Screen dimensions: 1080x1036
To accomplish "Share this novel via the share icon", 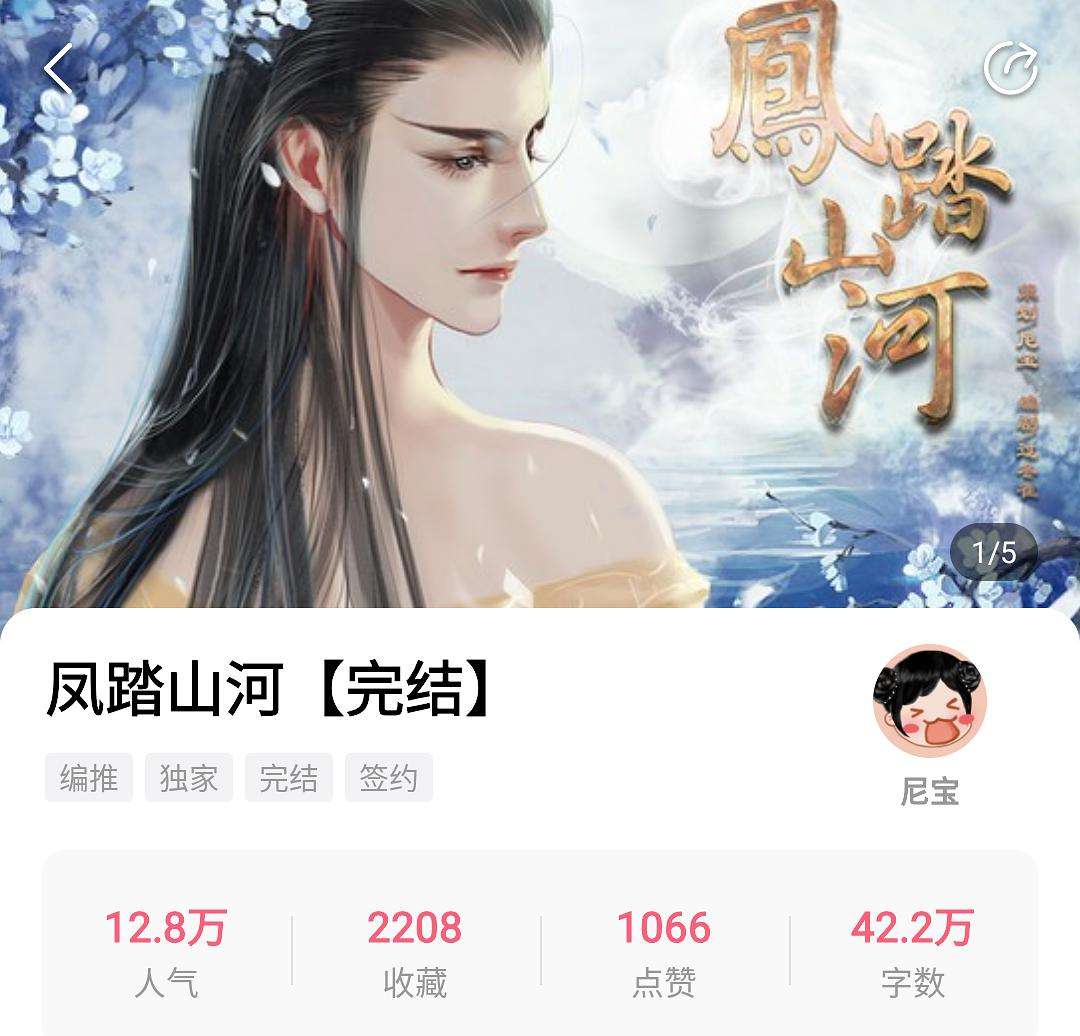I will [x=1011, y=69].
